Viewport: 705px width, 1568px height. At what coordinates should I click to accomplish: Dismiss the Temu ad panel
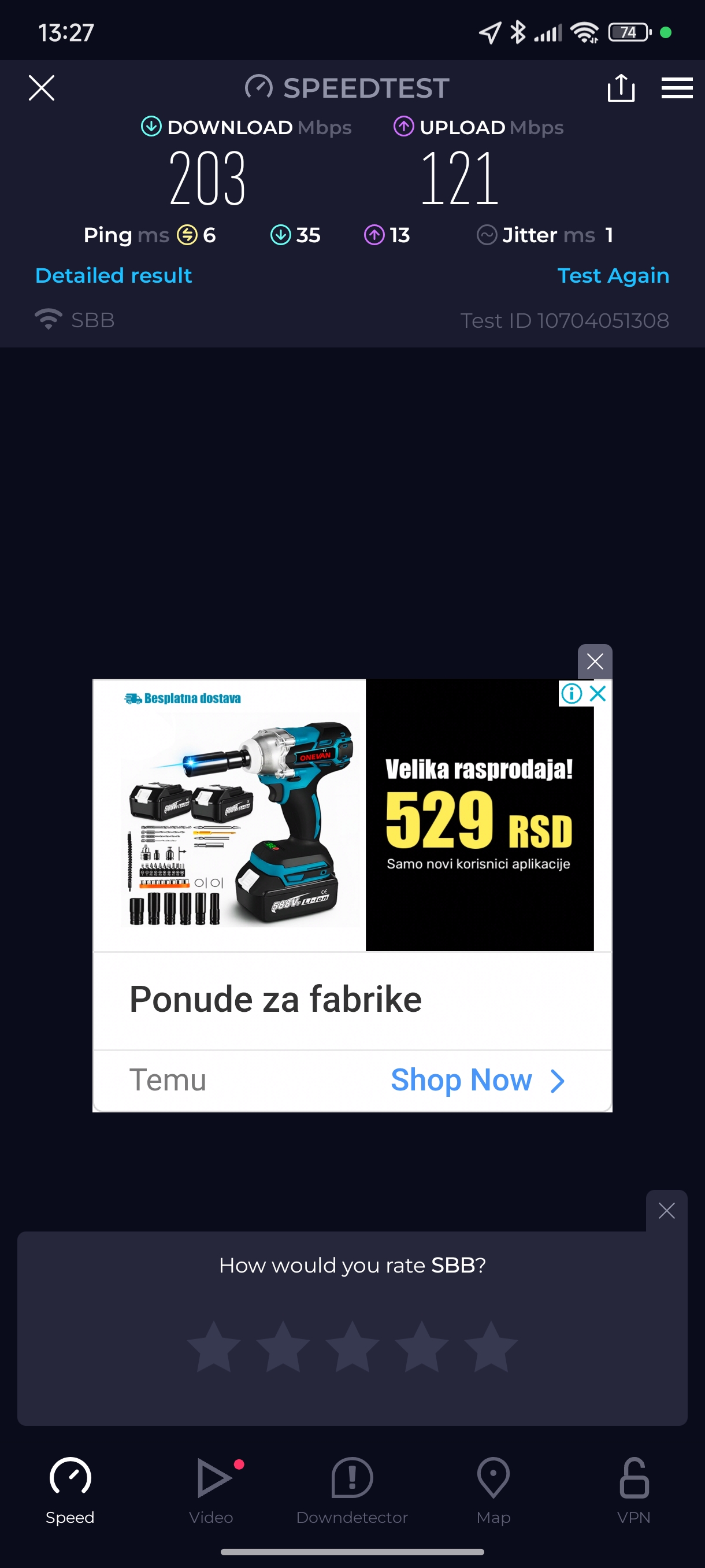click(594, 661)
